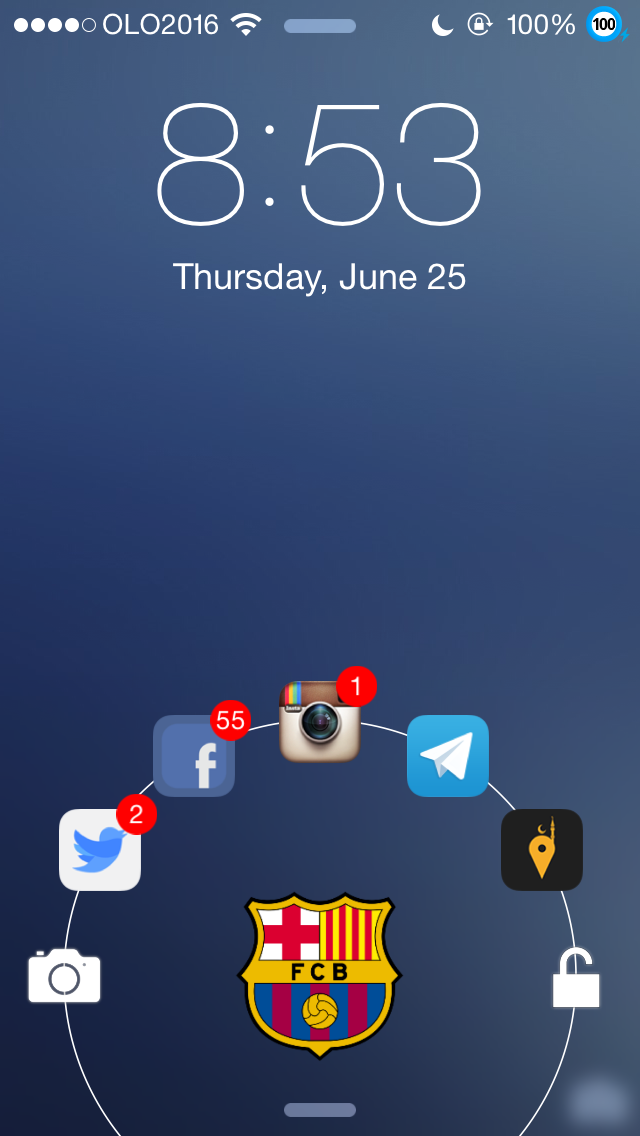Open the mosque location app
Viewport: 640px width, 1136px height.
tap(541, 850)
